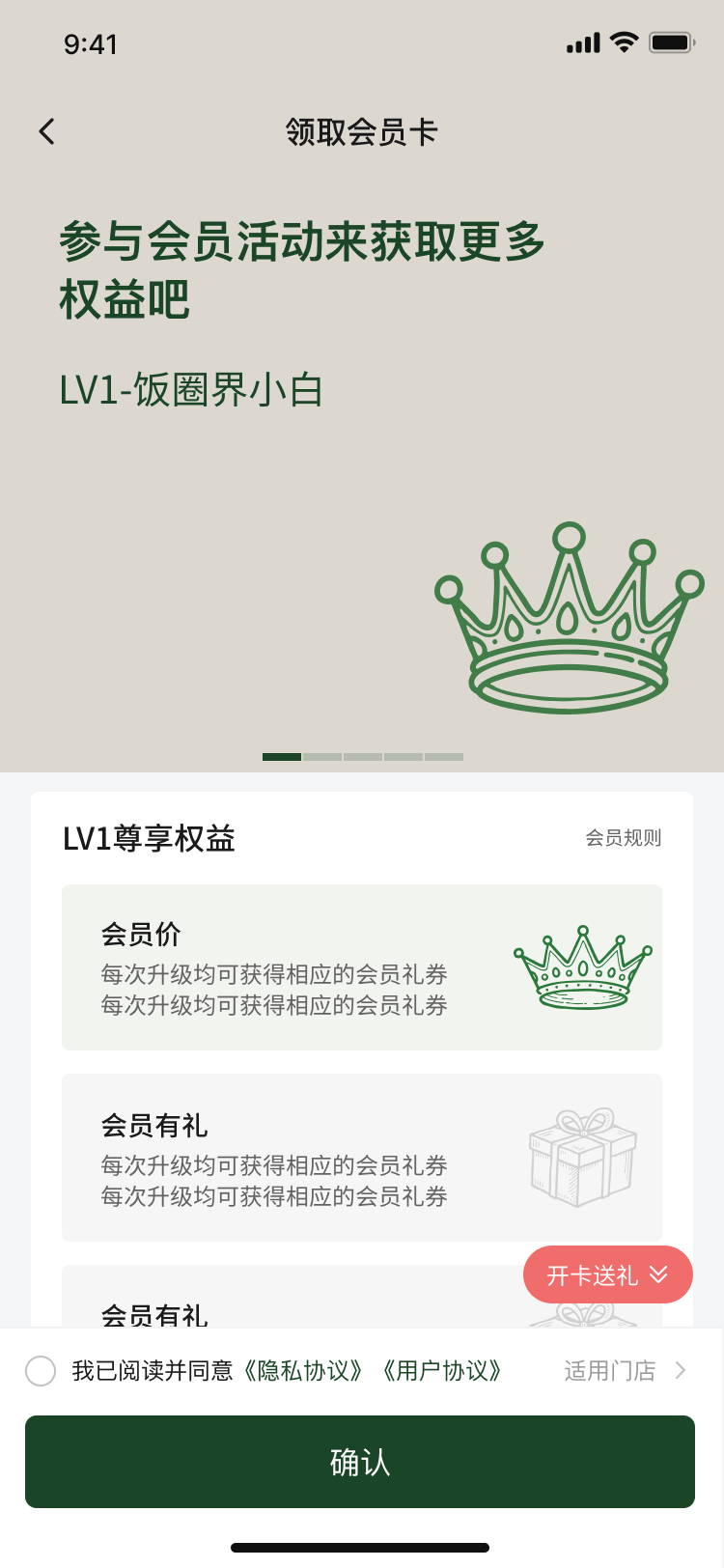Open 会员规则 member rules
Viewport: 724px width, 1568px height.
click(x=623, y=838)
